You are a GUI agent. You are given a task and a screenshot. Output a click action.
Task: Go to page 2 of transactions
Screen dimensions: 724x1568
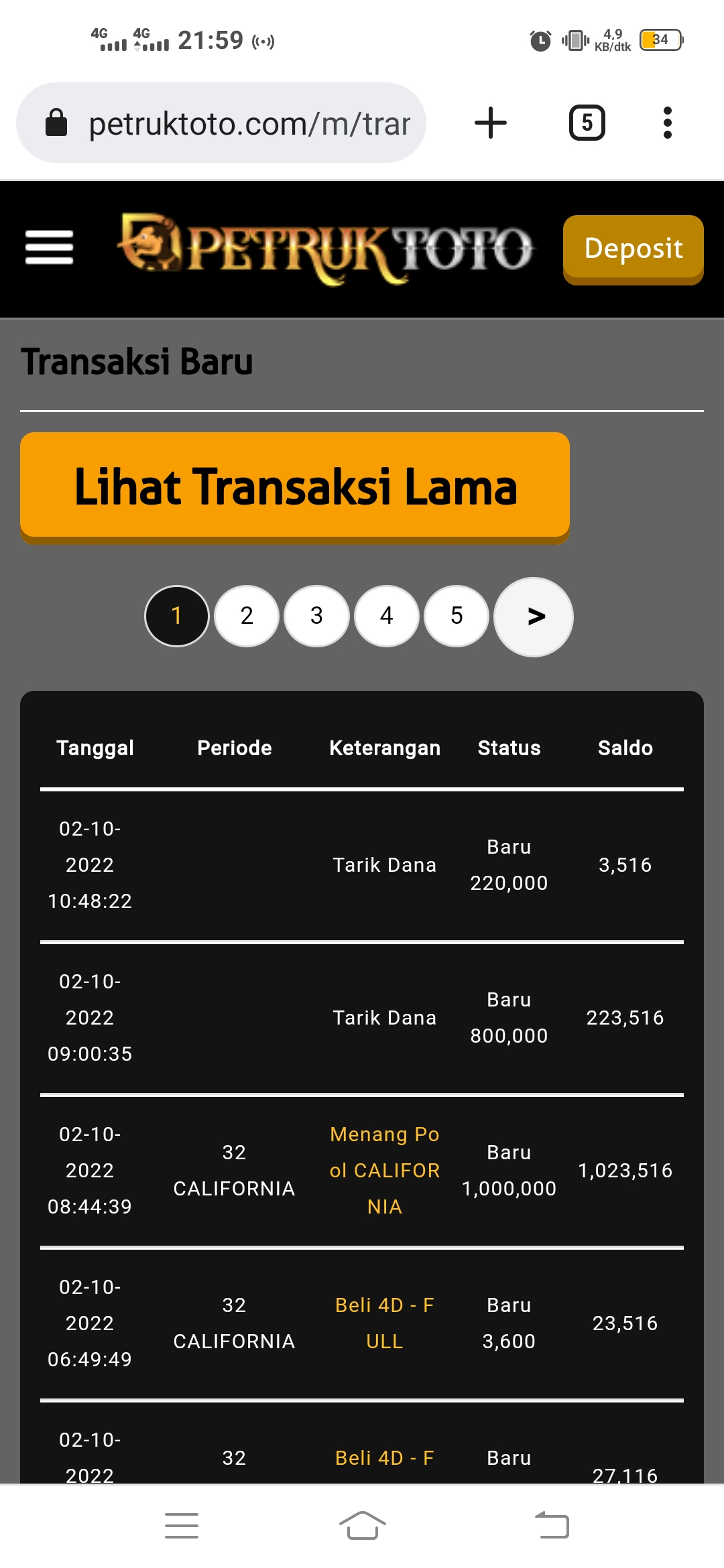247,616
